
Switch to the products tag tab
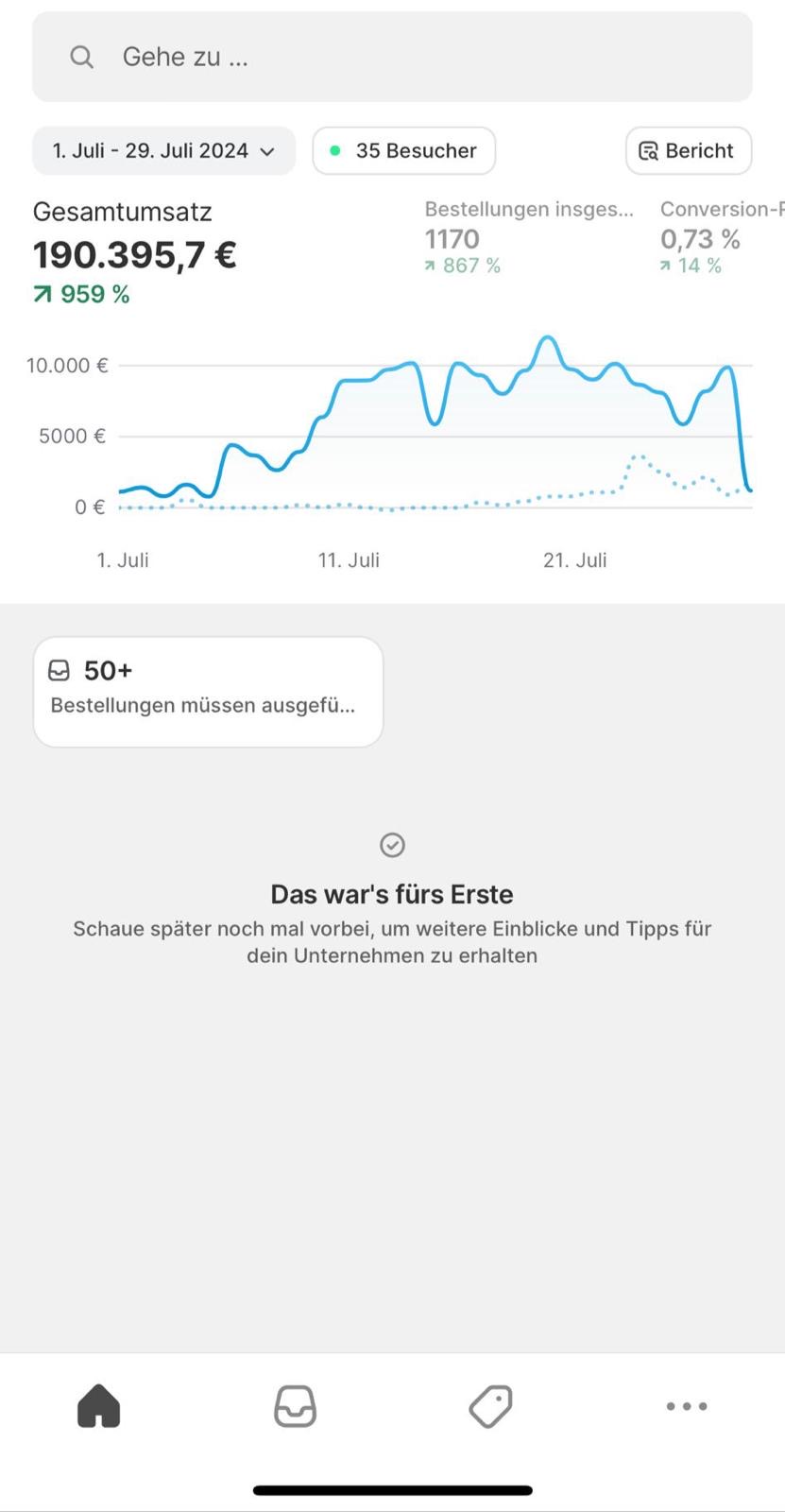[x=490, y=1406]
